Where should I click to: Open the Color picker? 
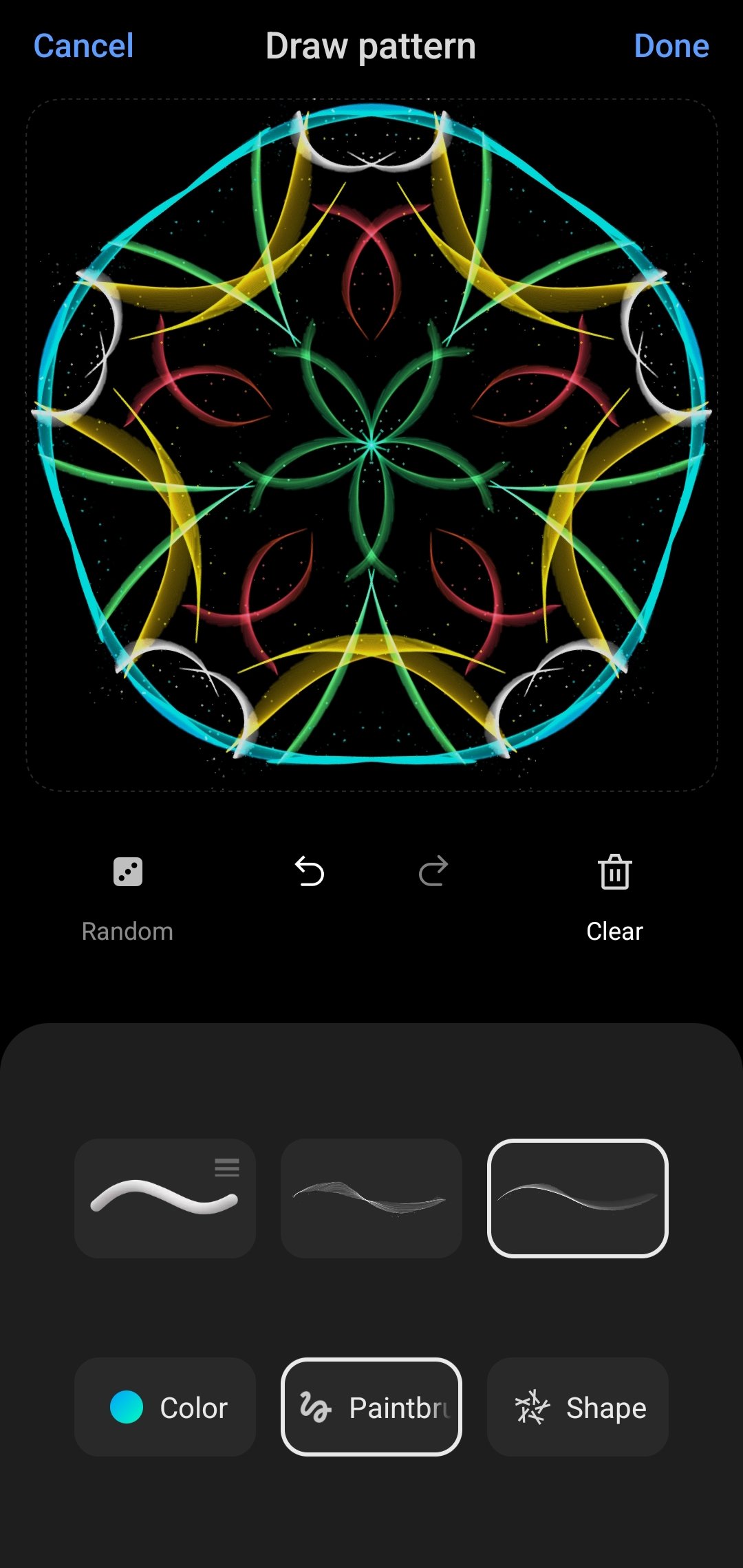(165, 1407)
